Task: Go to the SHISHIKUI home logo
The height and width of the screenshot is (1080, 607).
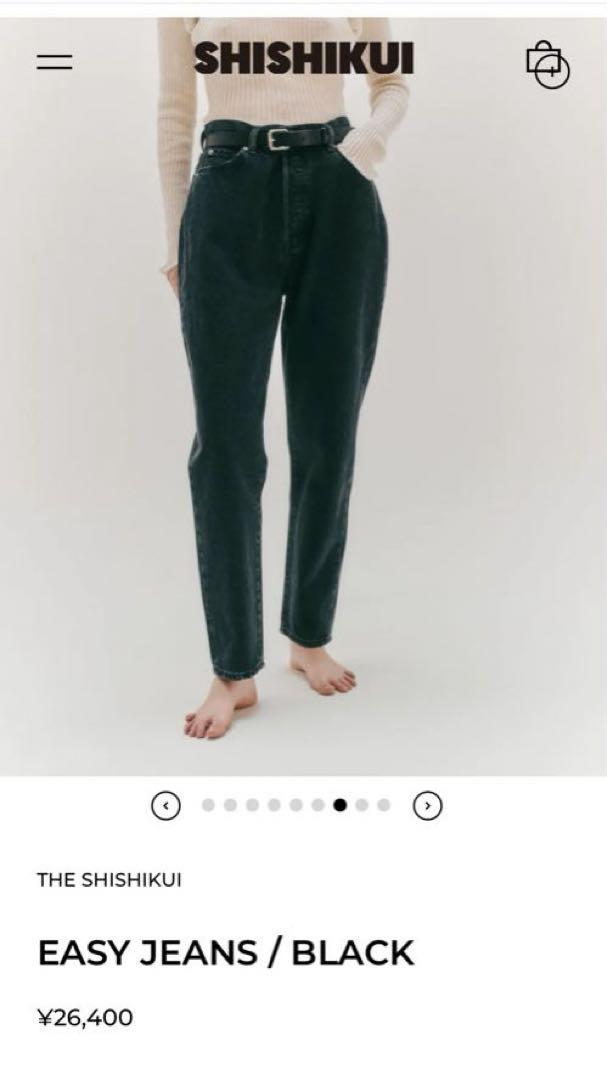Action: tap(304, 59)
